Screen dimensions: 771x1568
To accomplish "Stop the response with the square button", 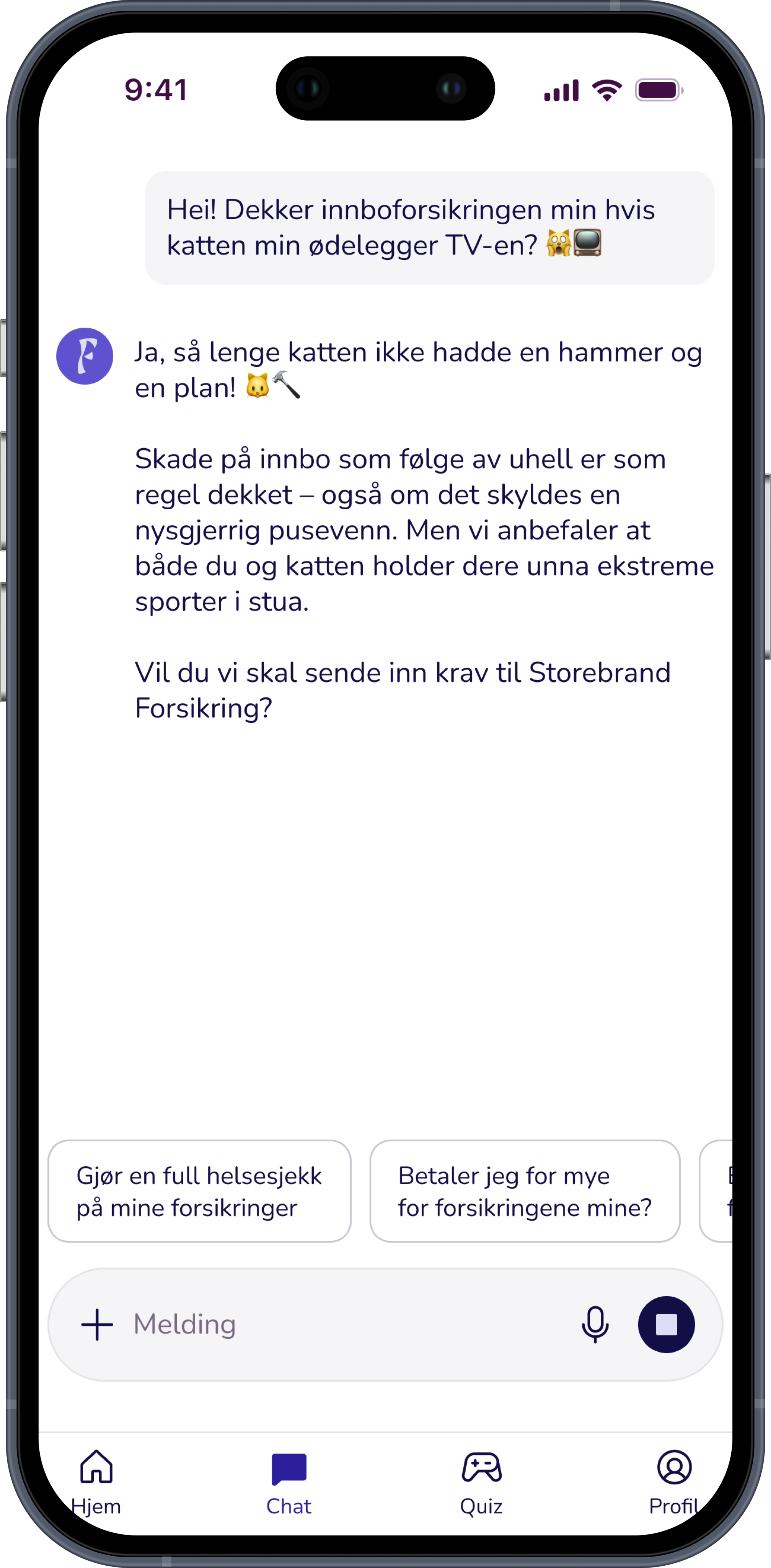I will [666, 1325].
